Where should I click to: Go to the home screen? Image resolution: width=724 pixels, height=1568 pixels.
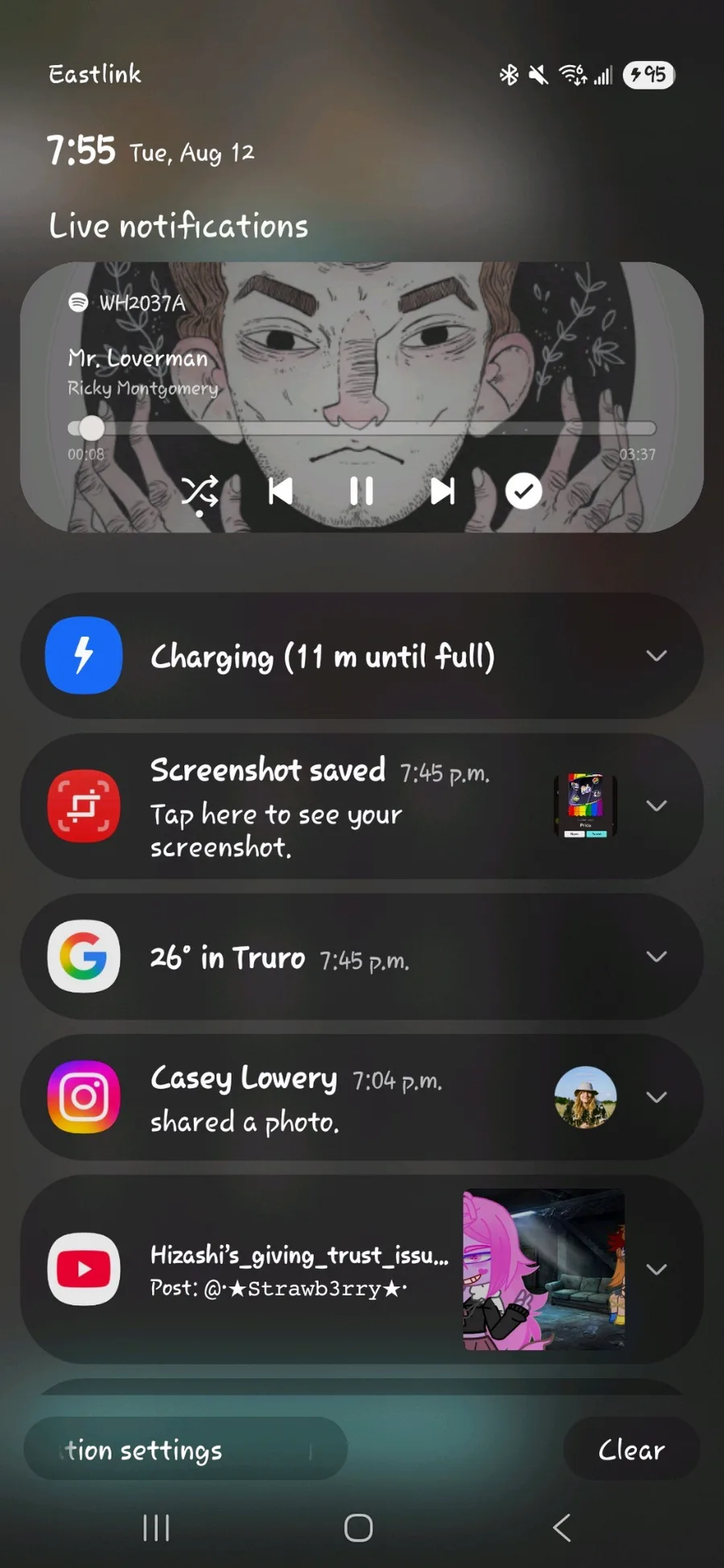point(358,1528)
